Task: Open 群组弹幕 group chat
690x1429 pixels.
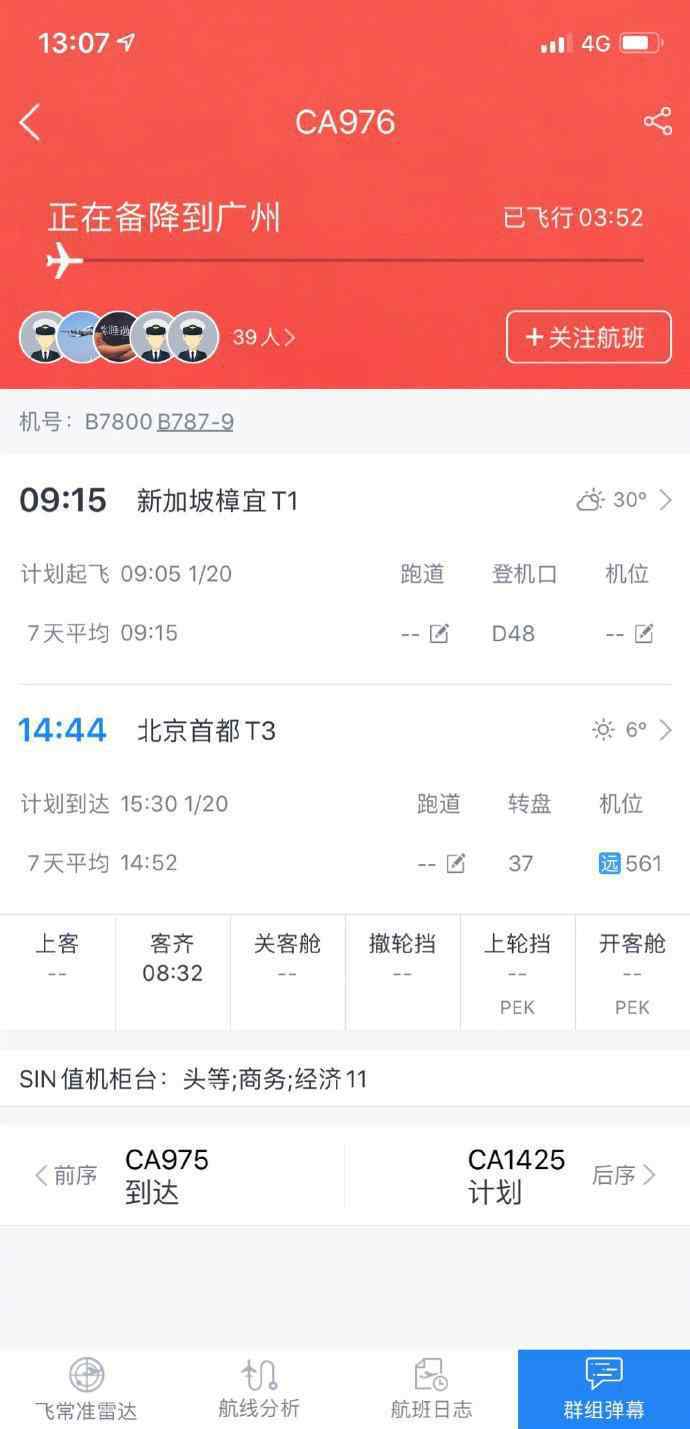Action: pyautogui.click(x=604, y=1389)
